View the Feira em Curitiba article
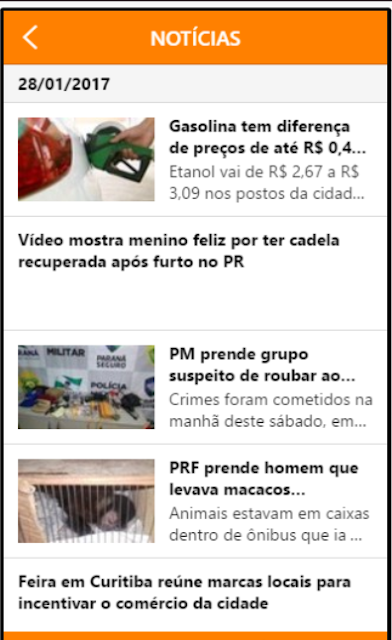 tap(195, 595)
